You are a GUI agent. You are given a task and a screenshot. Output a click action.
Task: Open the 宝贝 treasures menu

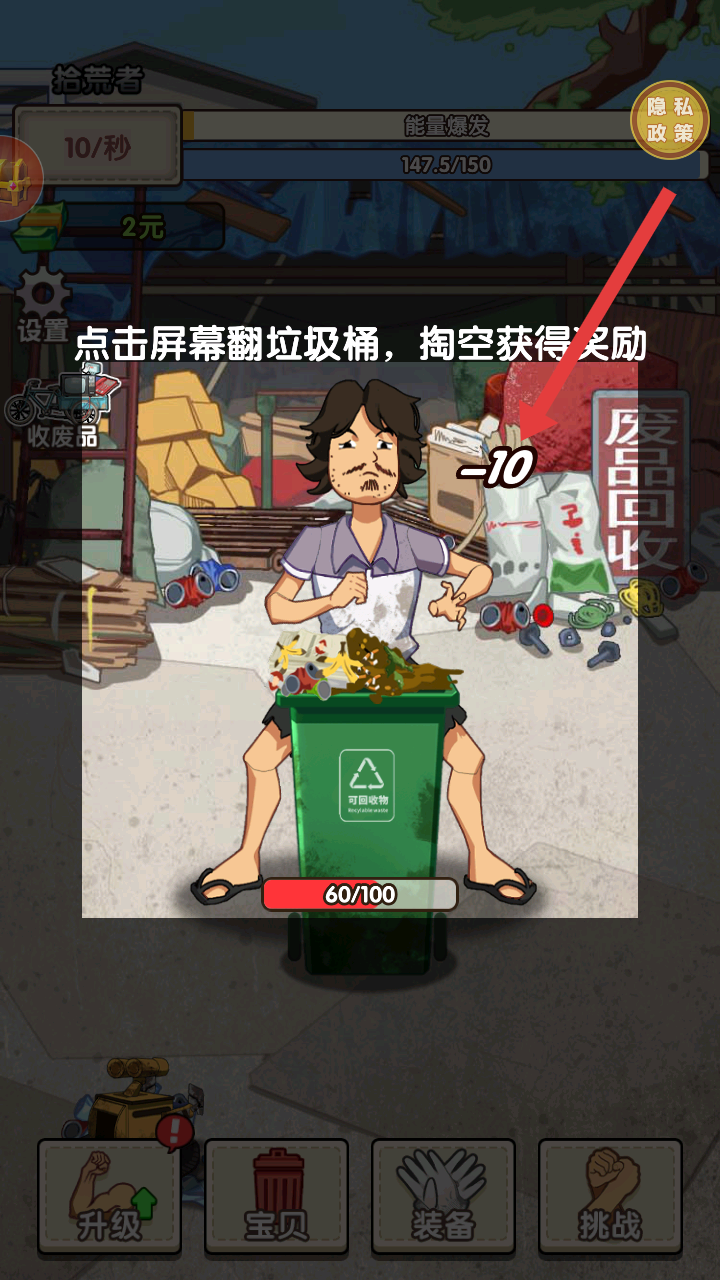pos(277,1197)
